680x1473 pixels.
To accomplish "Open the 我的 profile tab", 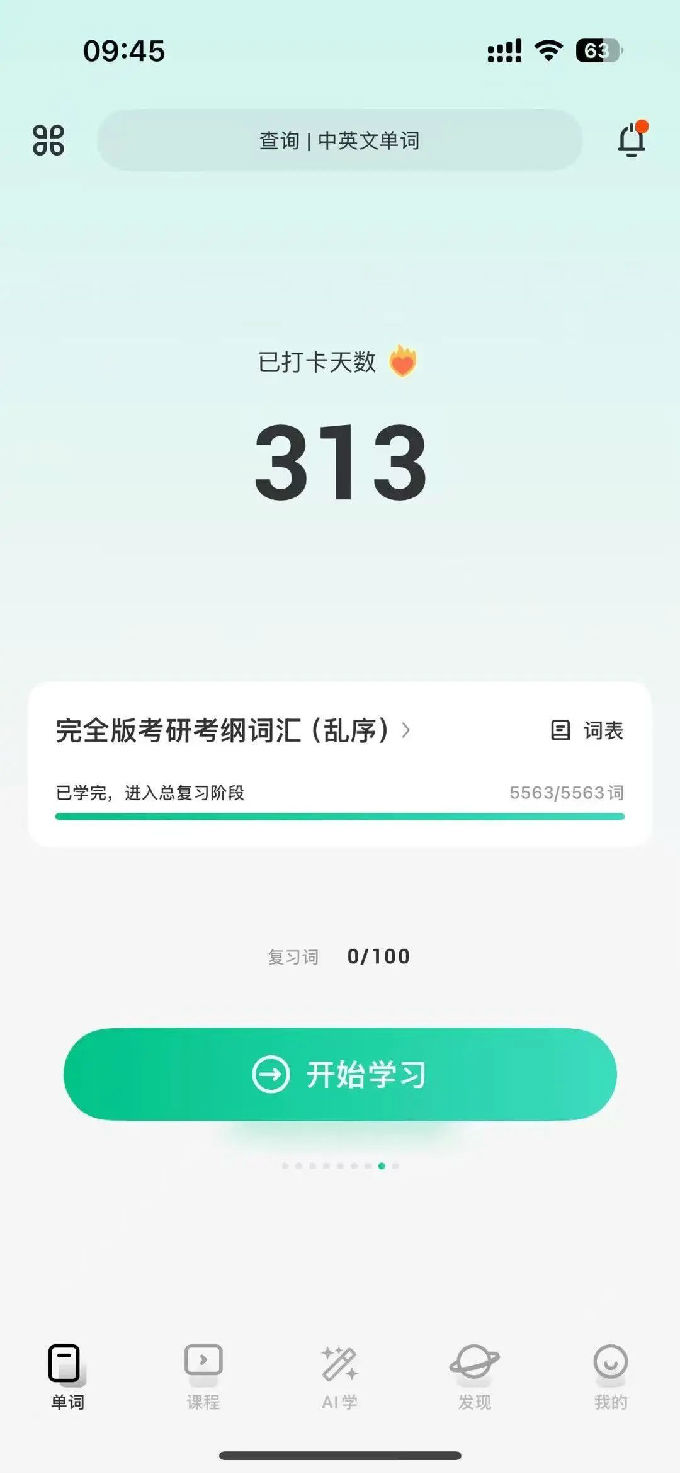I will (610, 1377).
